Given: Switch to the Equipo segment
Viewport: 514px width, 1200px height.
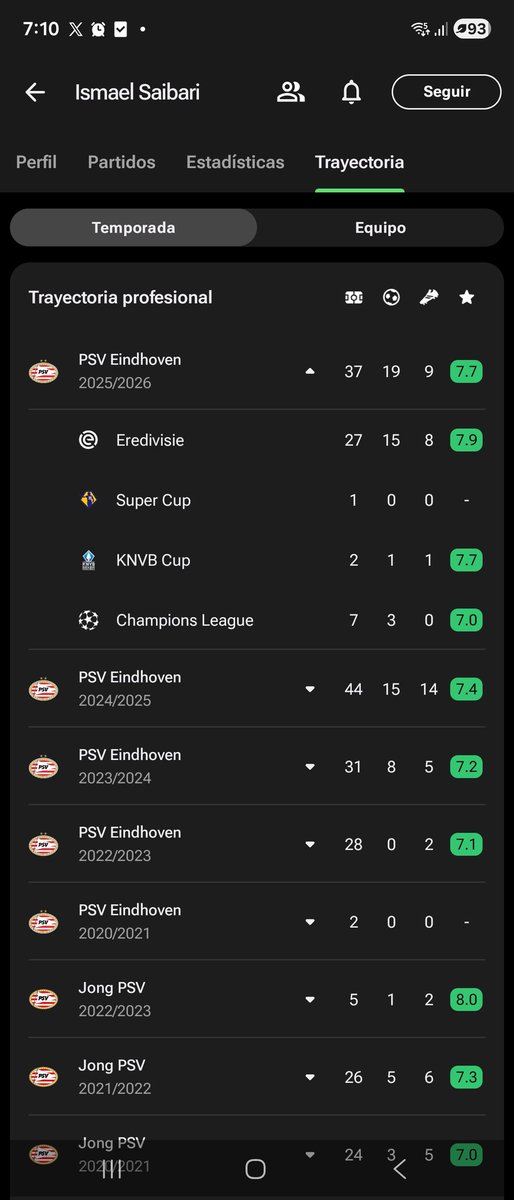Looking at the screenshot, I should point(380,228).
